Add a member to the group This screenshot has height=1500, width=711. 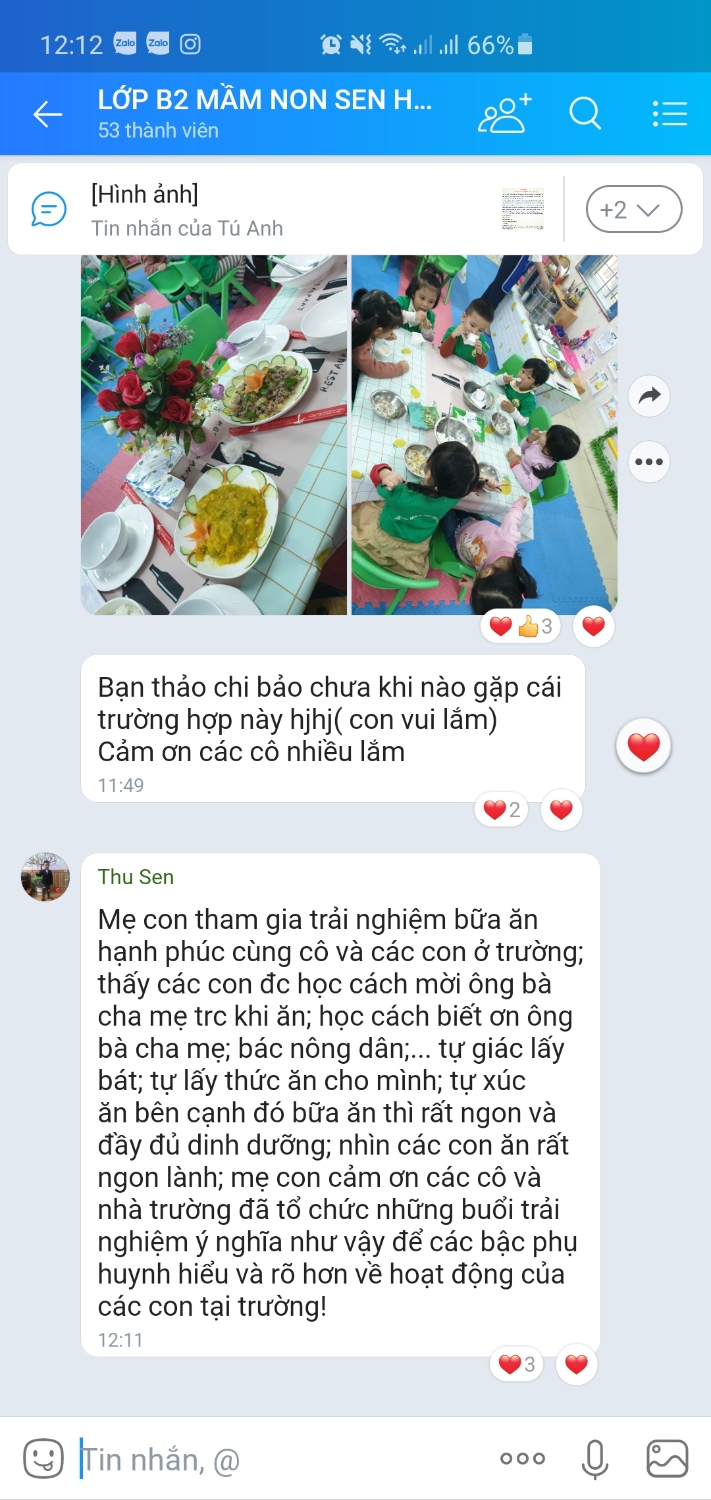pos(504,114)
